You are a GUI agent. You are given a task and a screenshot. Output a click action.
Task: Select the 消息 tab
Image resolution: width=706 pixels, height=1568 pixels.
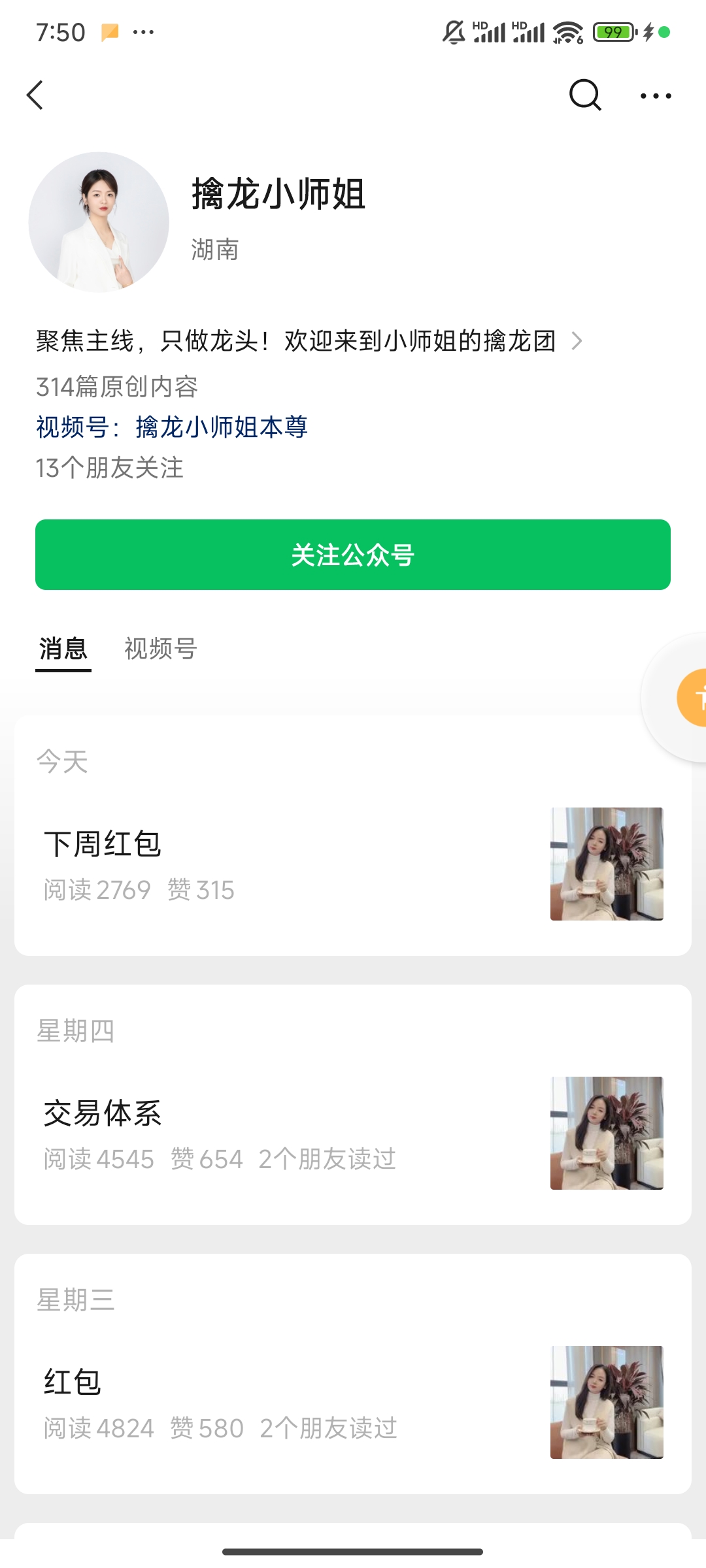[63, 649]
